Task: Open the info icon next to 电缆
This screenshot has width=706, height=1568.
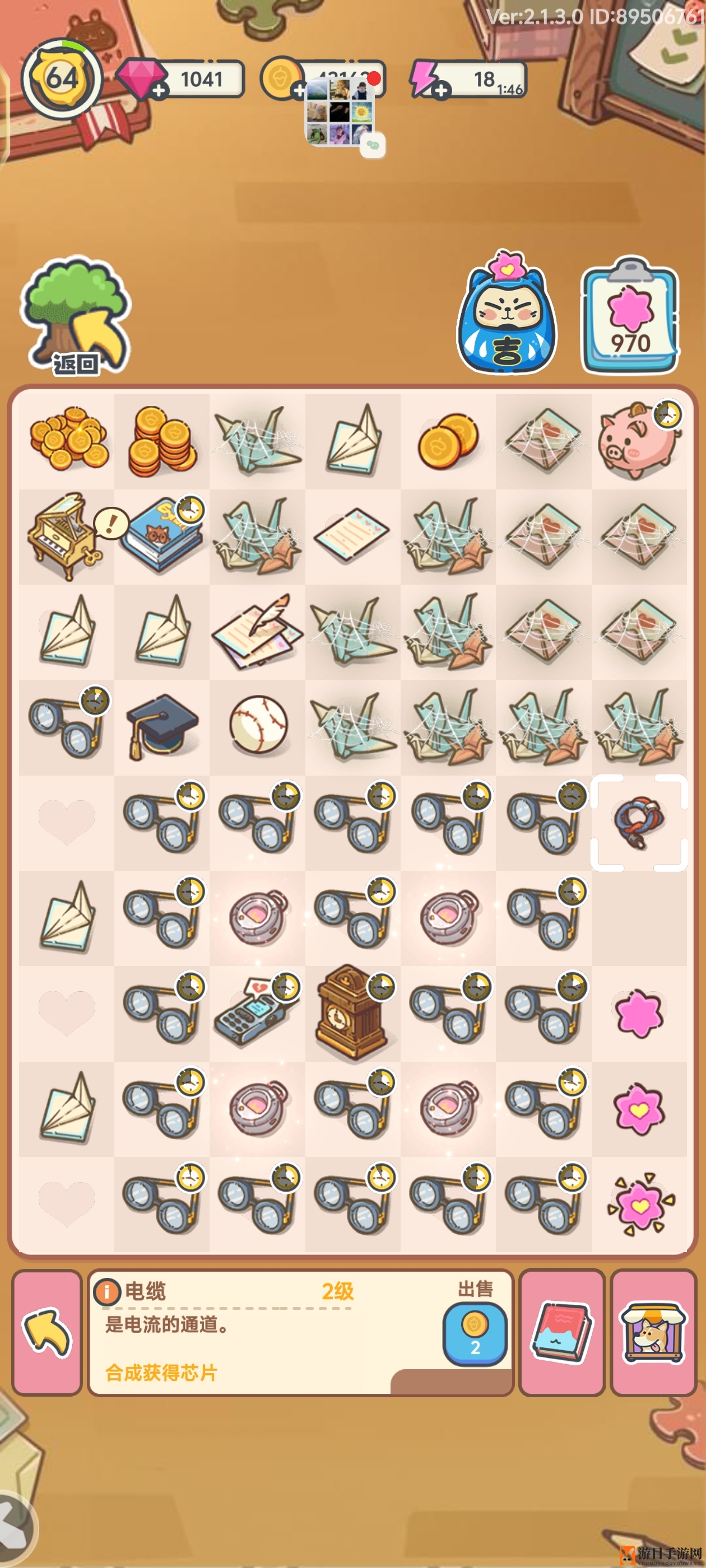Action: click(x=107, y=1291)
